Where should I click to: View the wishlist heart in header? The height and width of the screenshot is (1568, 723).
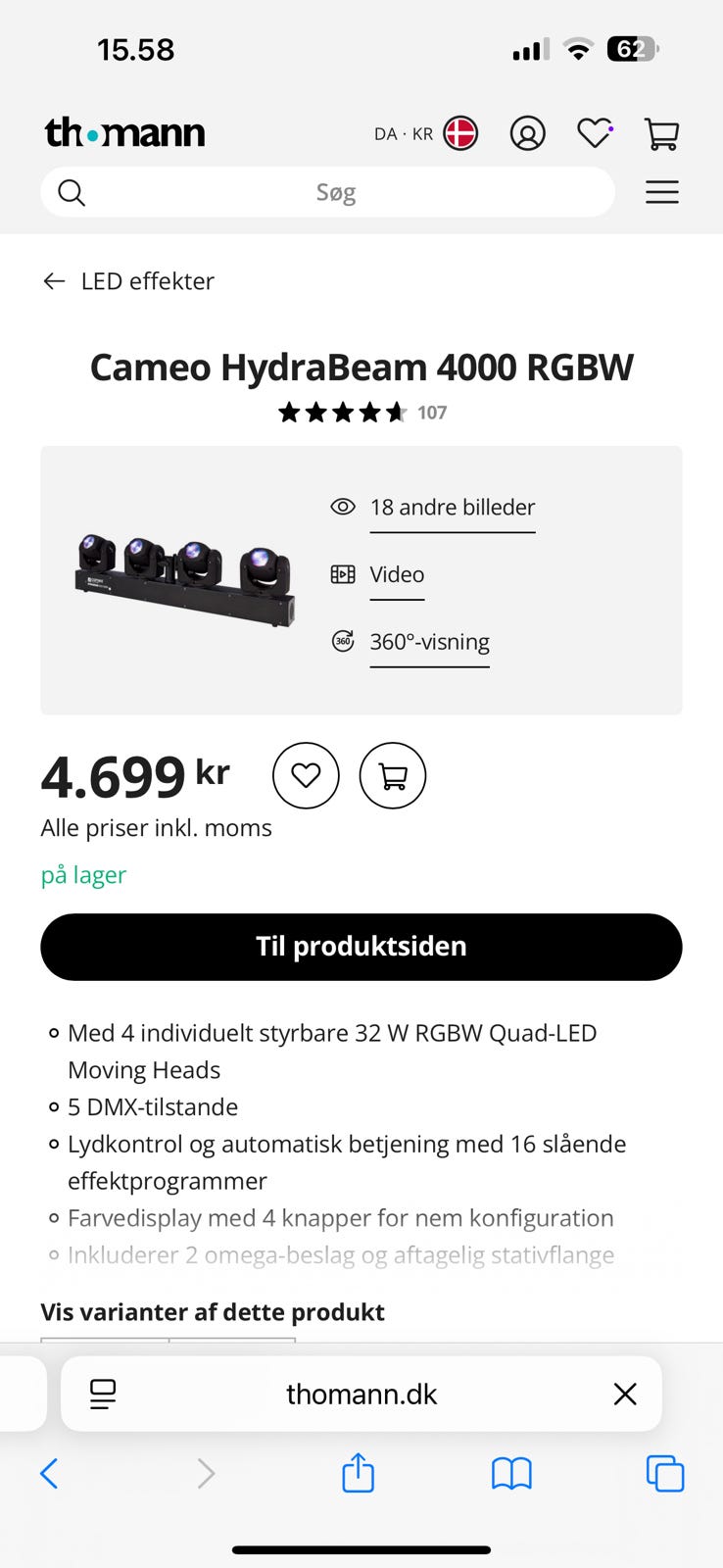coord(594,133)
